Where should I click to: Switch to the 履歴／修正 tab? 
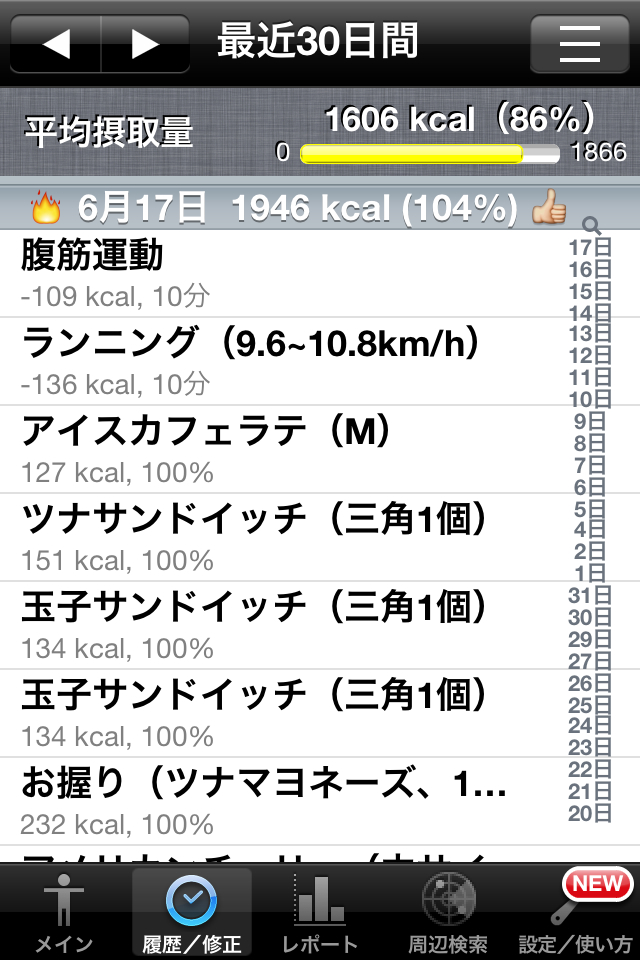pos(191,912)
